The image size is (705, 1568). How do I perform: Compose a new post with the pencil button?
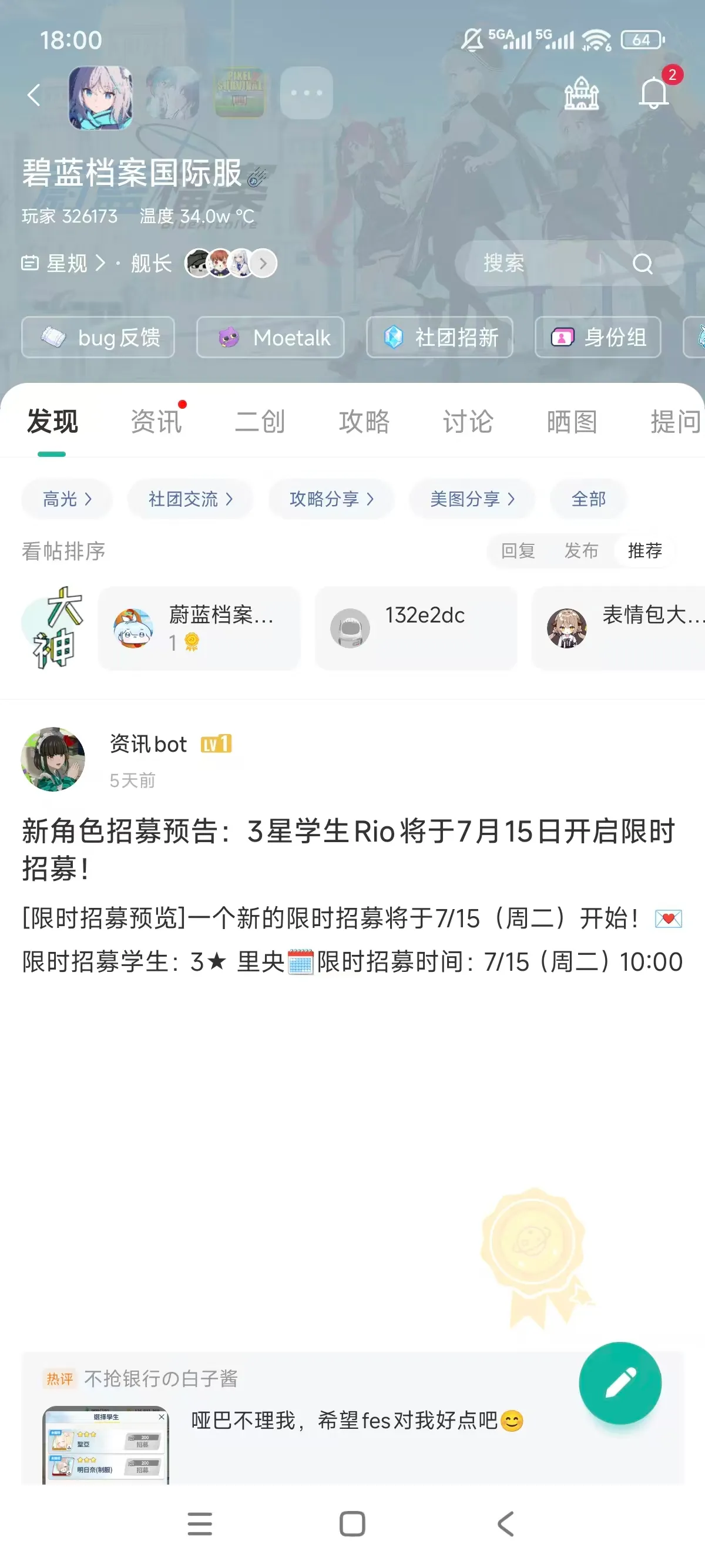(620, 1383)
